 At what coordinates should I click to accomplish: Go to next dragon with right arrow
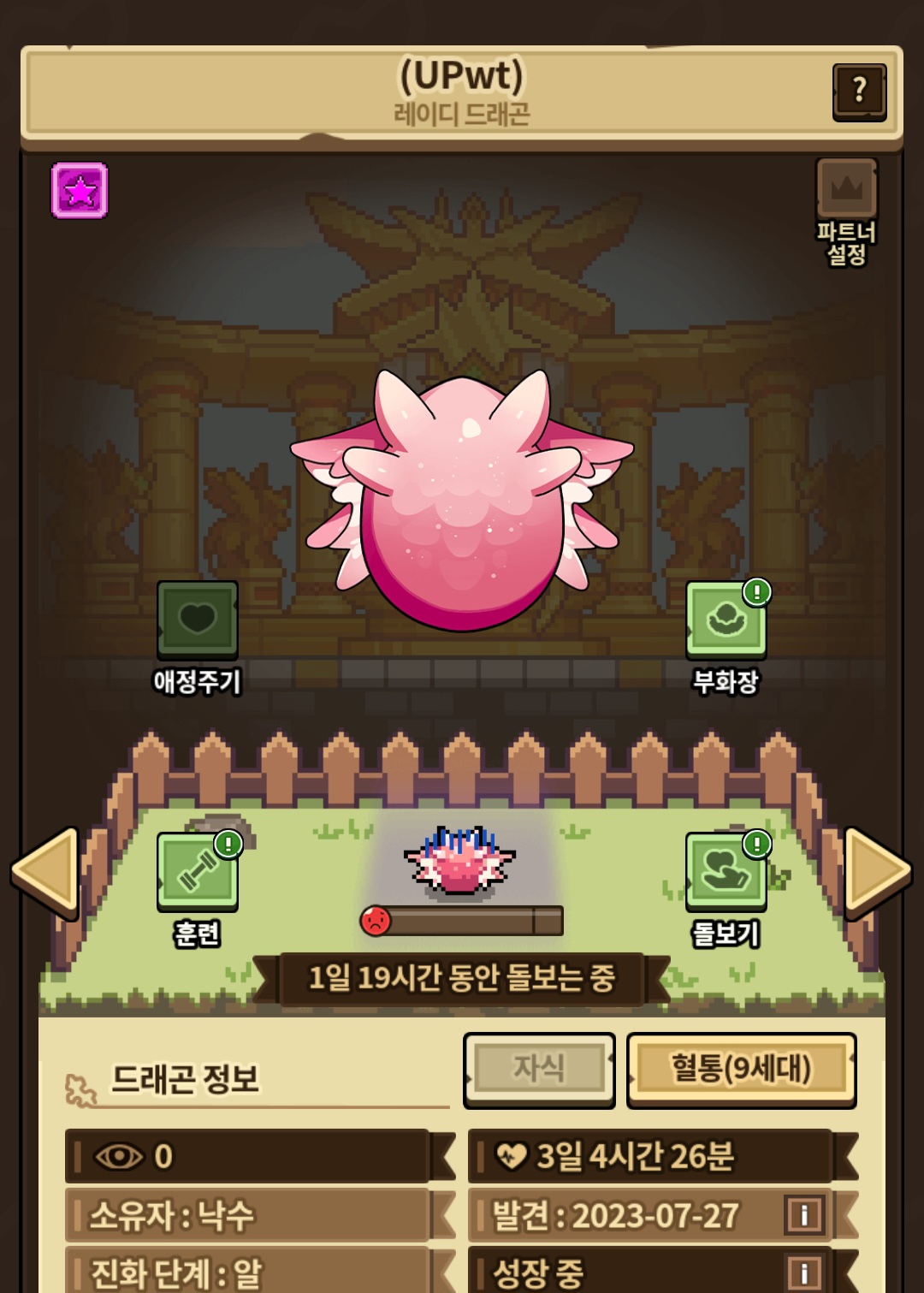click(878, 872)
